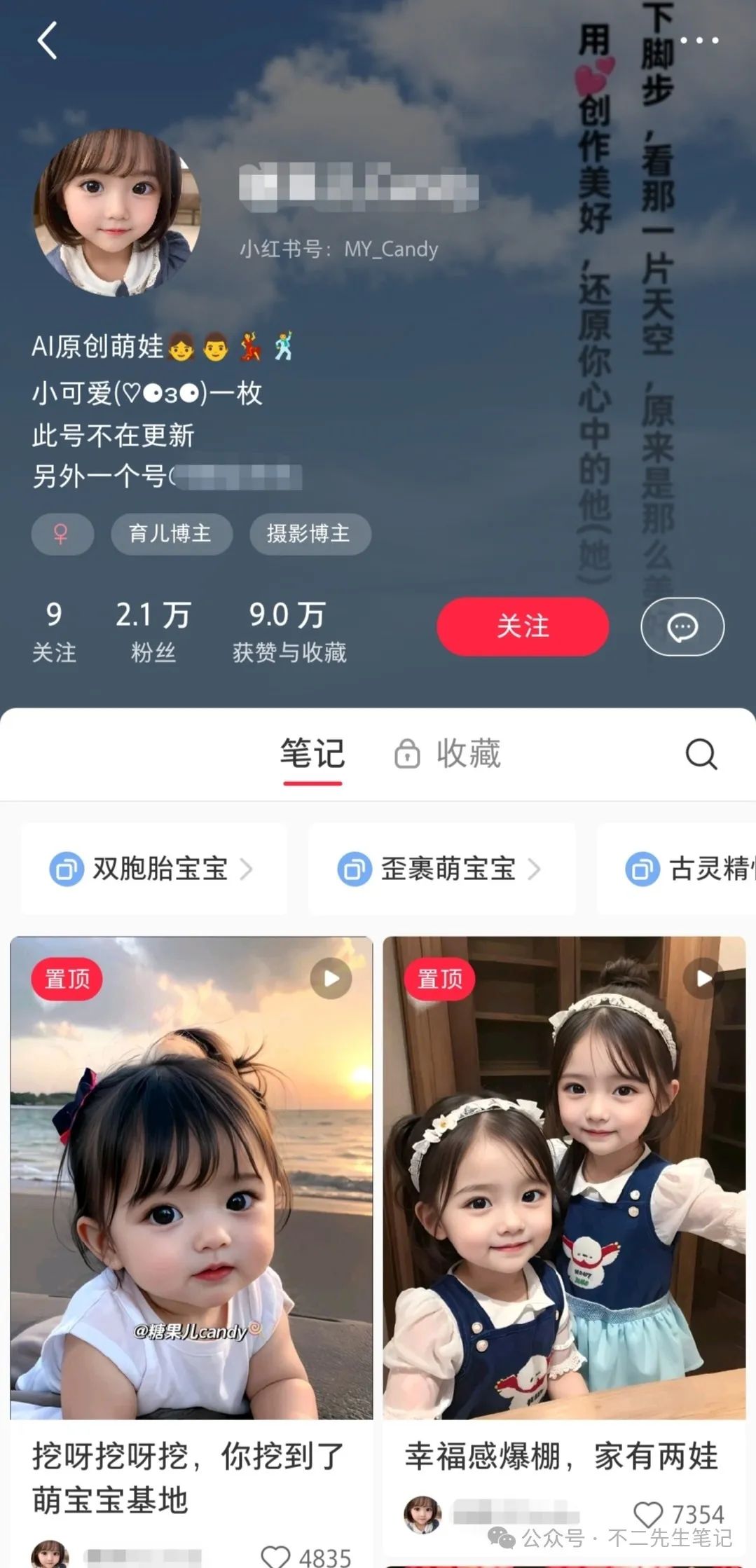Send a private message via chat icon
This screenshot has width=756, height=1568.
(x=682, y=626)
